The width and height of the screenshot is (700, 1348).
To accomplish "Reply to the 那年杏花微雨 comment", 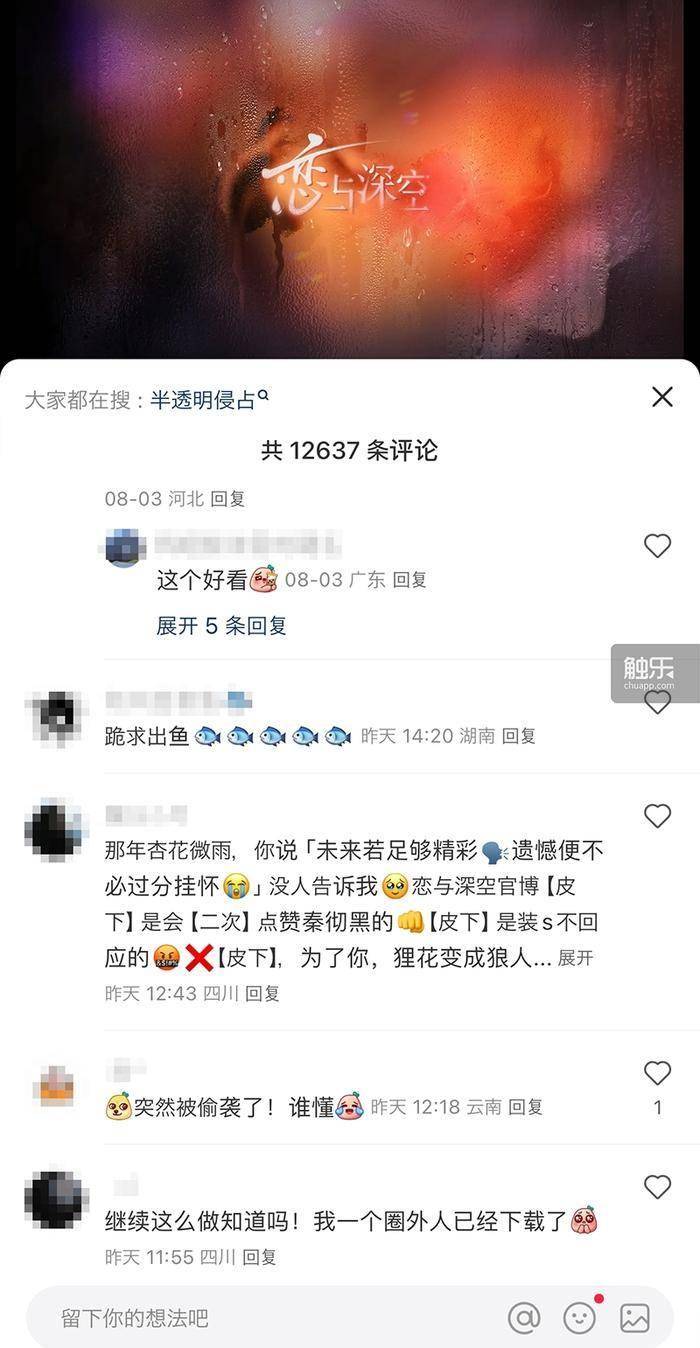I will point(263,993).
